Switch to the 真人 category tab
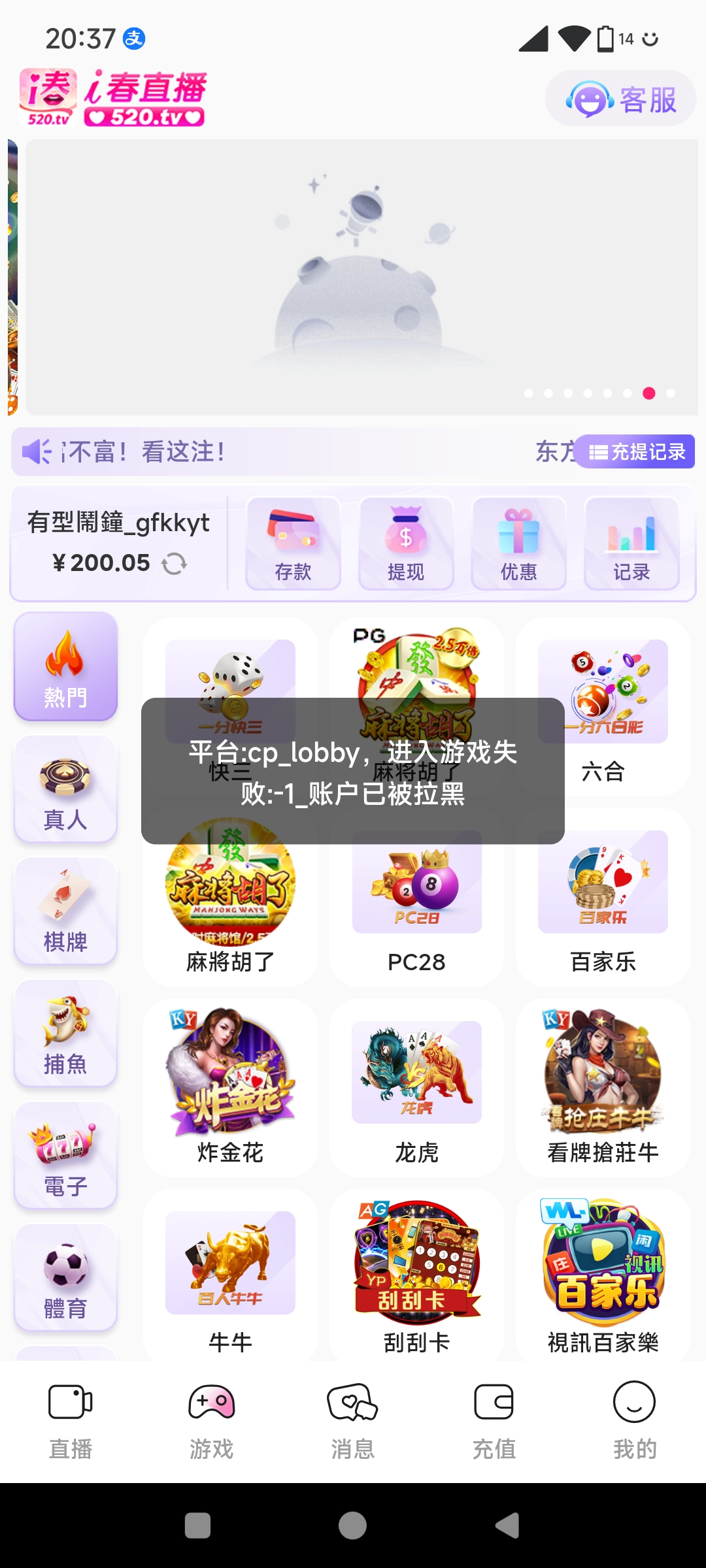706x1568 pixels. (65, 789)
